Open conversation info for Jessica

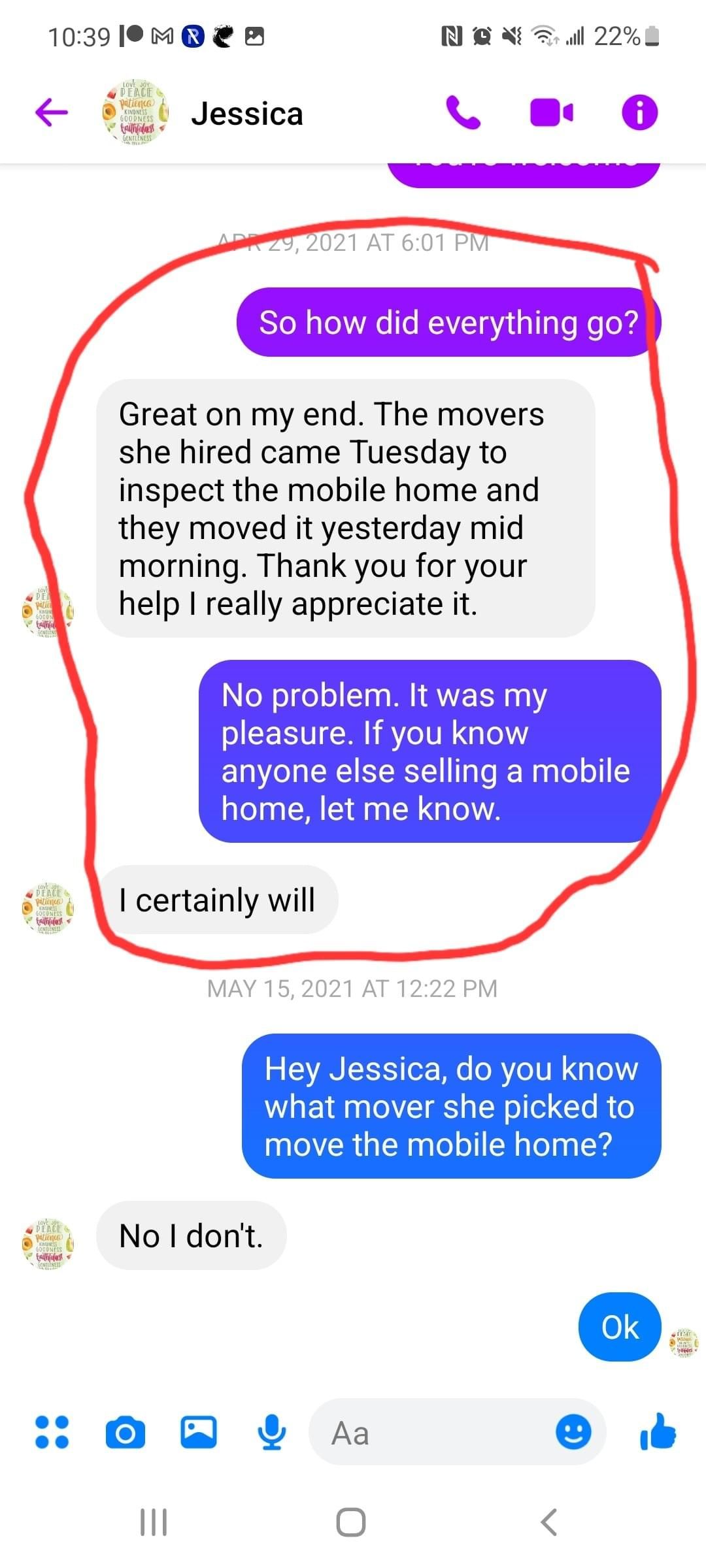pyautogui.click(x=639, y=112)
